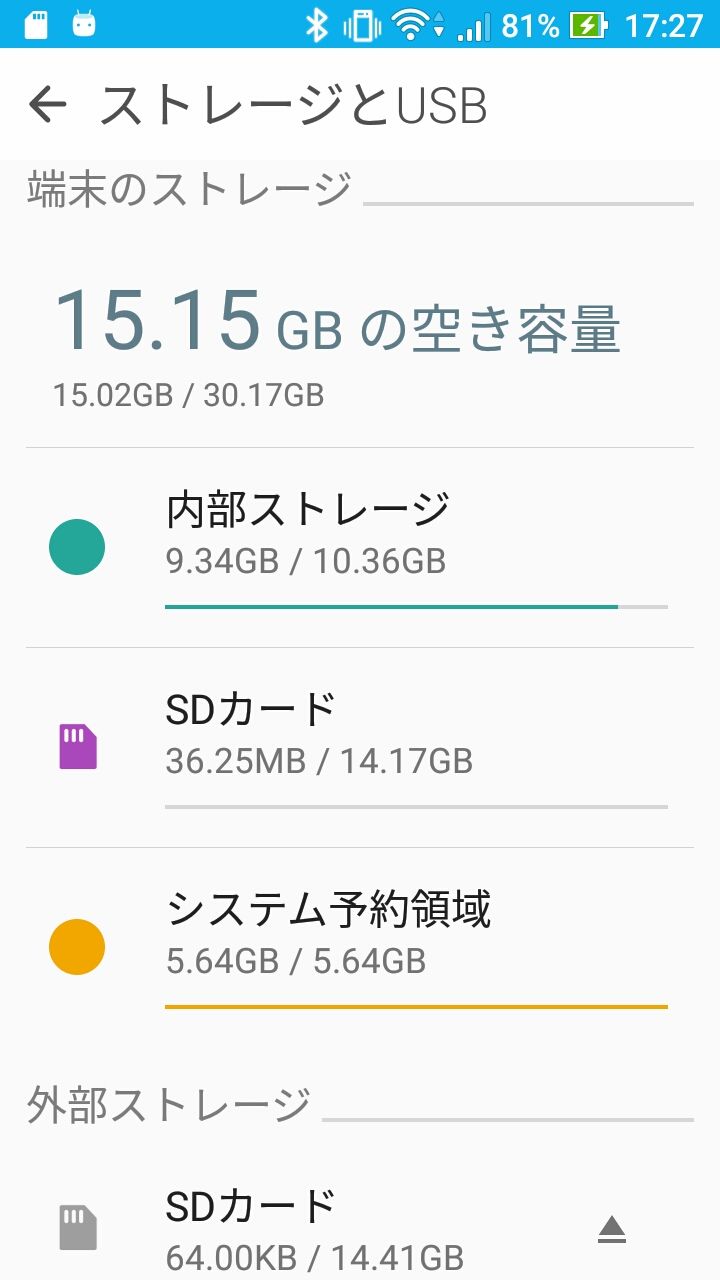Open the SDカード row showing 36.25MB

click(x=360, y=748)
